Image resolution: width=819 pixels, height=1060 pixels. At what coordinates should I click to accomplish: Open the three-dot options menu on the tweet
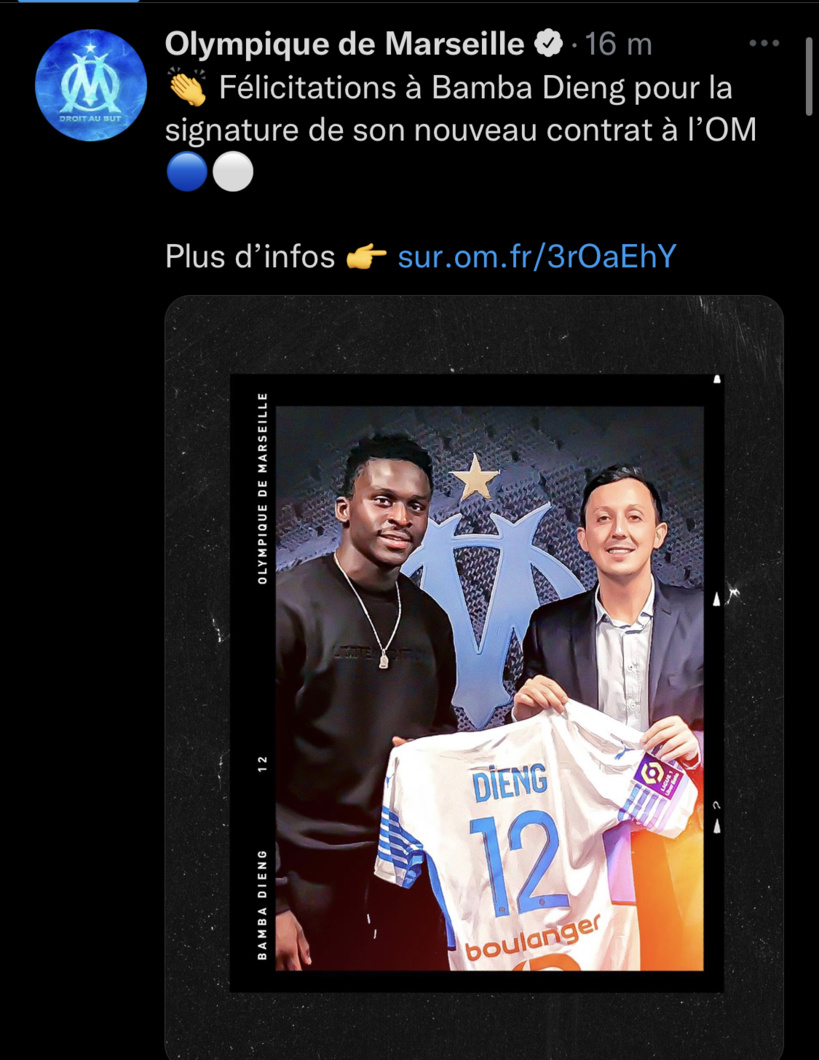point(765,42)
